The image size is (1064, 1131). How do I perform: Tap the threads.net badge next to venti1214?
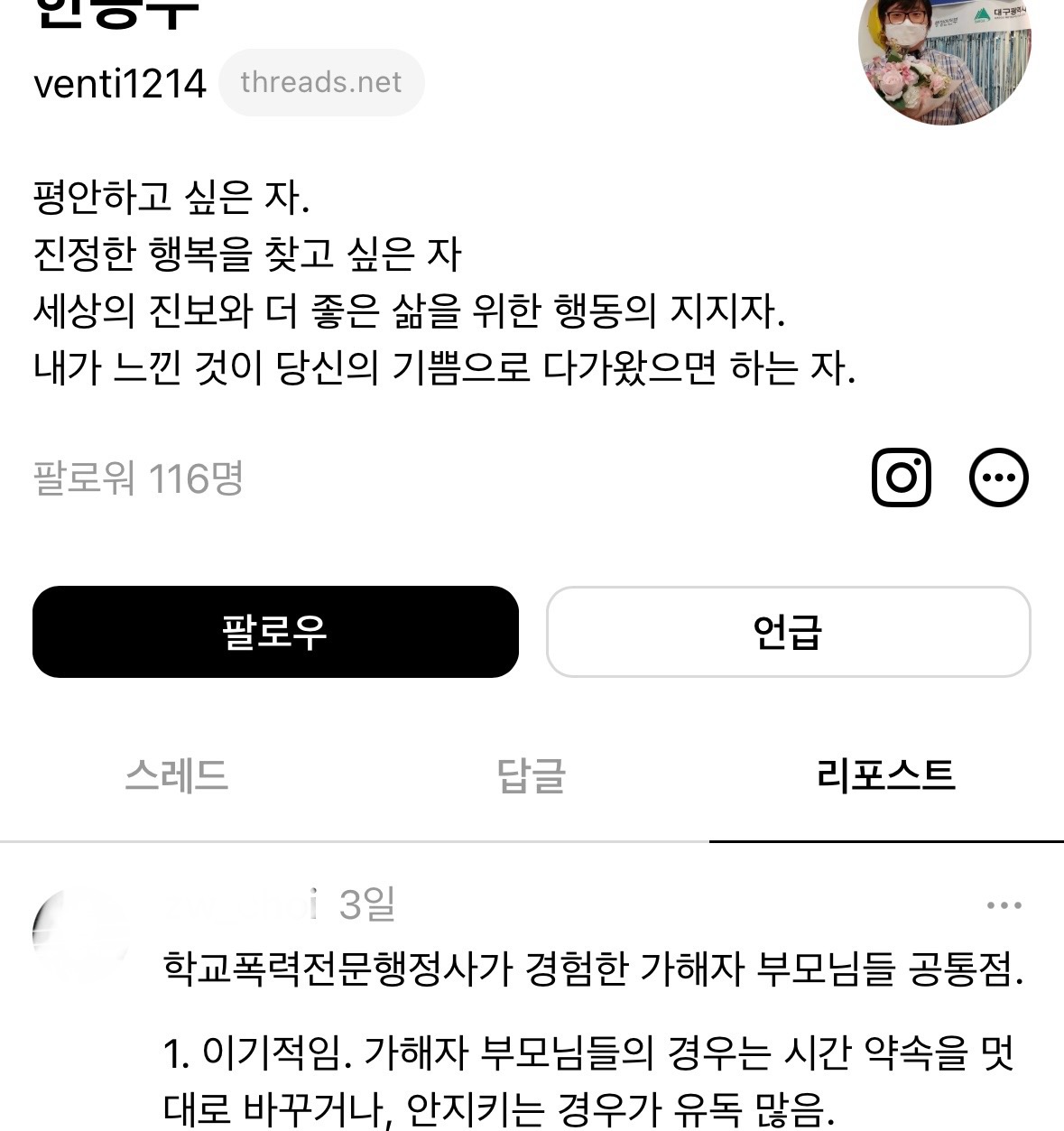pyautogui.click(x=321, y=82)
